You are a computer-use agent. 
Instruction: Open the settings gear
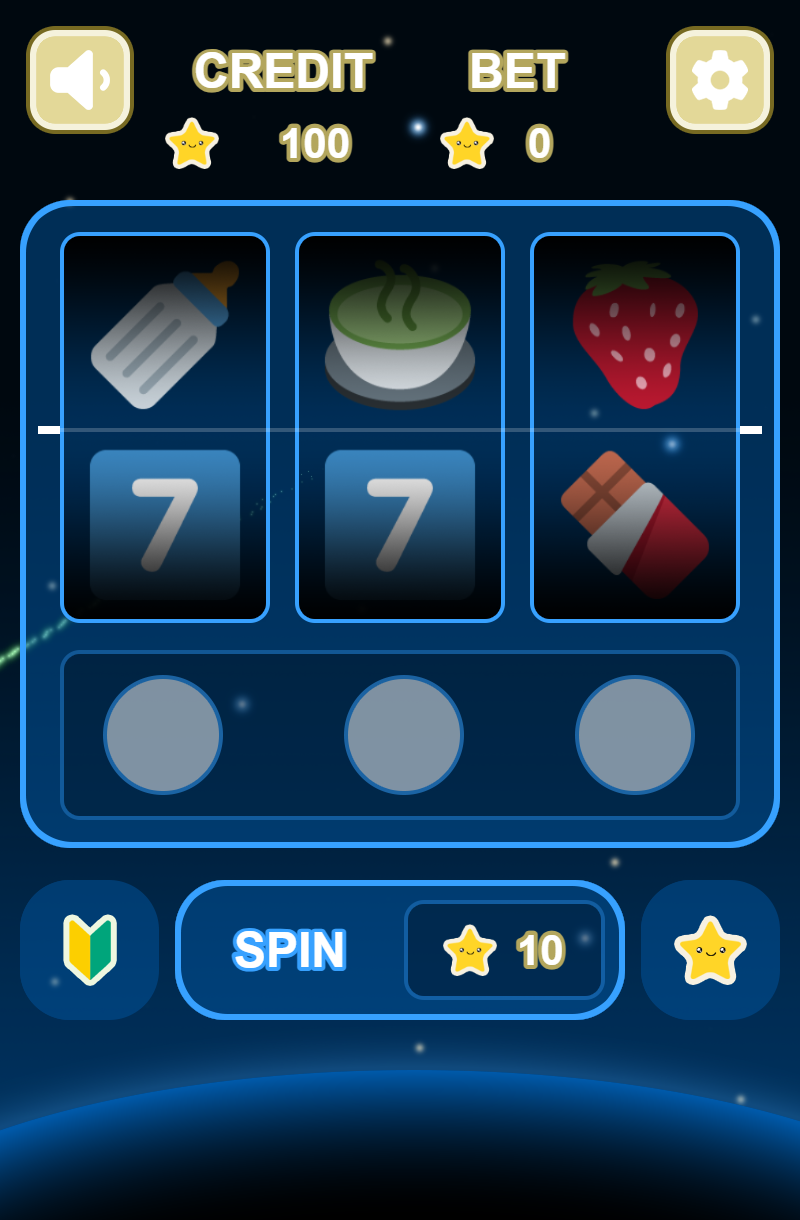click(720, 80)
